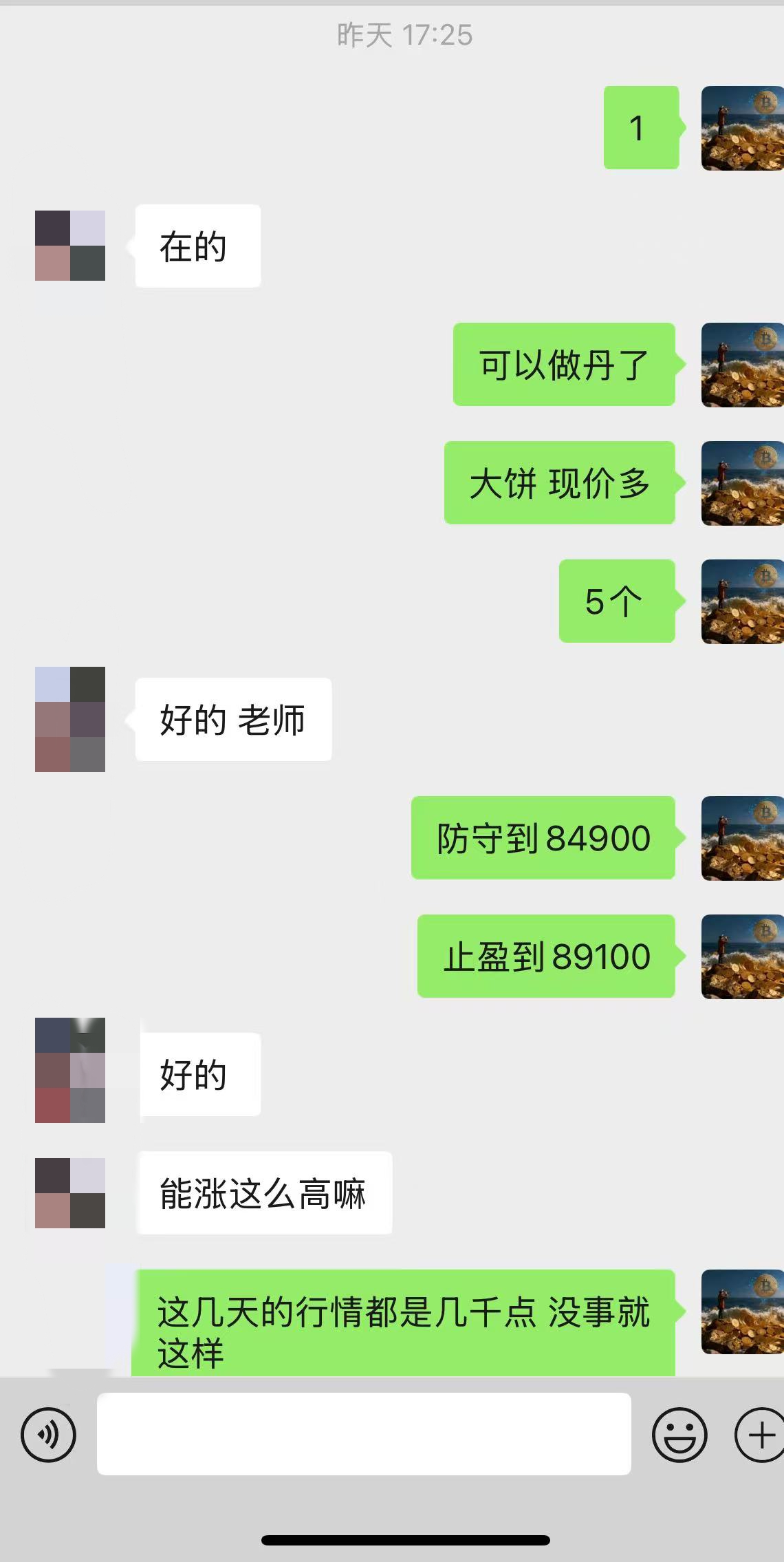
Task: Open own avatar next to '可以做丹了'
Action: (742, 365)
